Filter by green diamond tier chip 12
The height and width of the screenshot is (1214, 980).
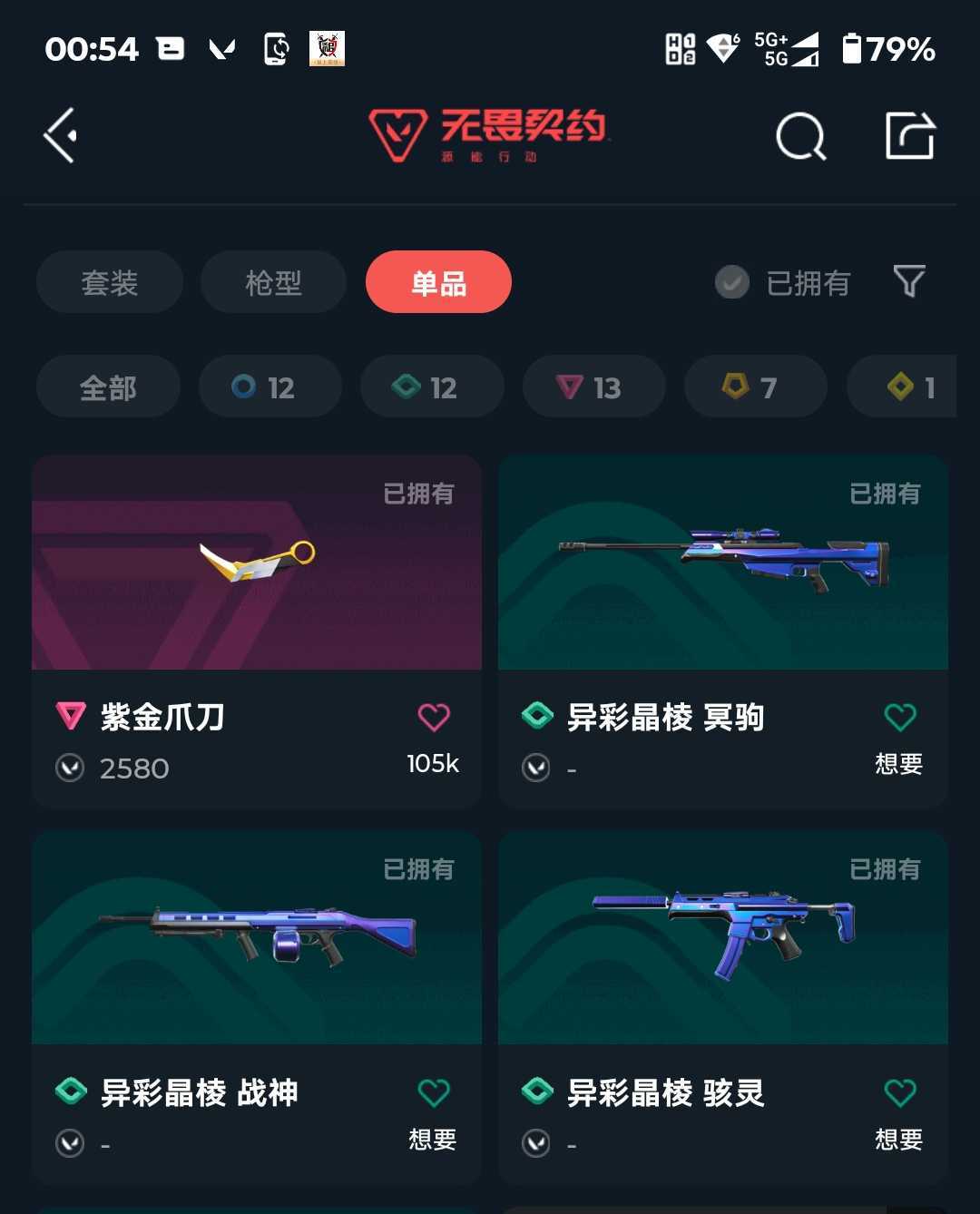click(432, 387)
